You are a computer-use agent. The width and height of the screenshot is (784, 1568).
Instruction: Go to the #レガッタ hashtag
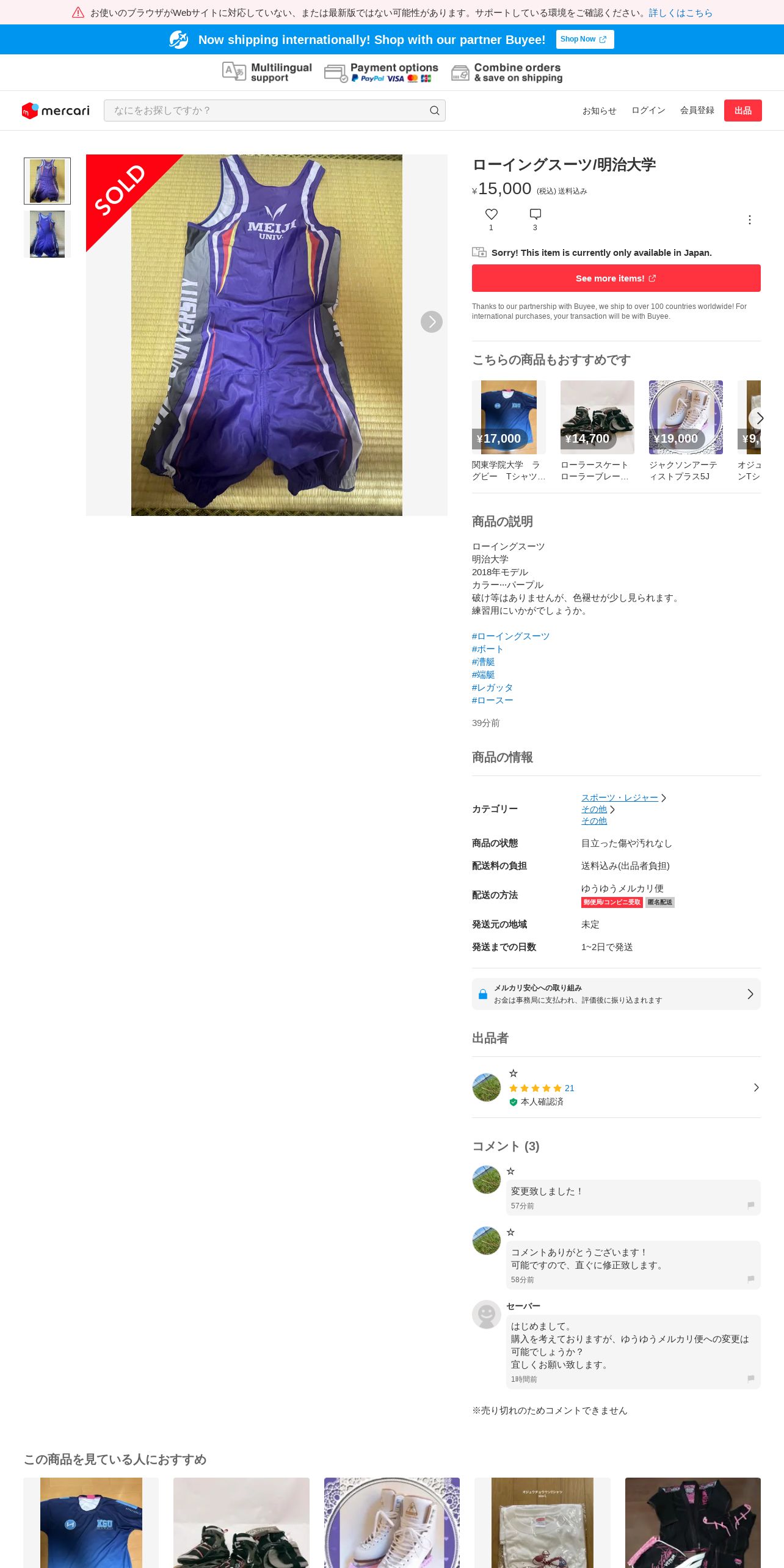492,688
